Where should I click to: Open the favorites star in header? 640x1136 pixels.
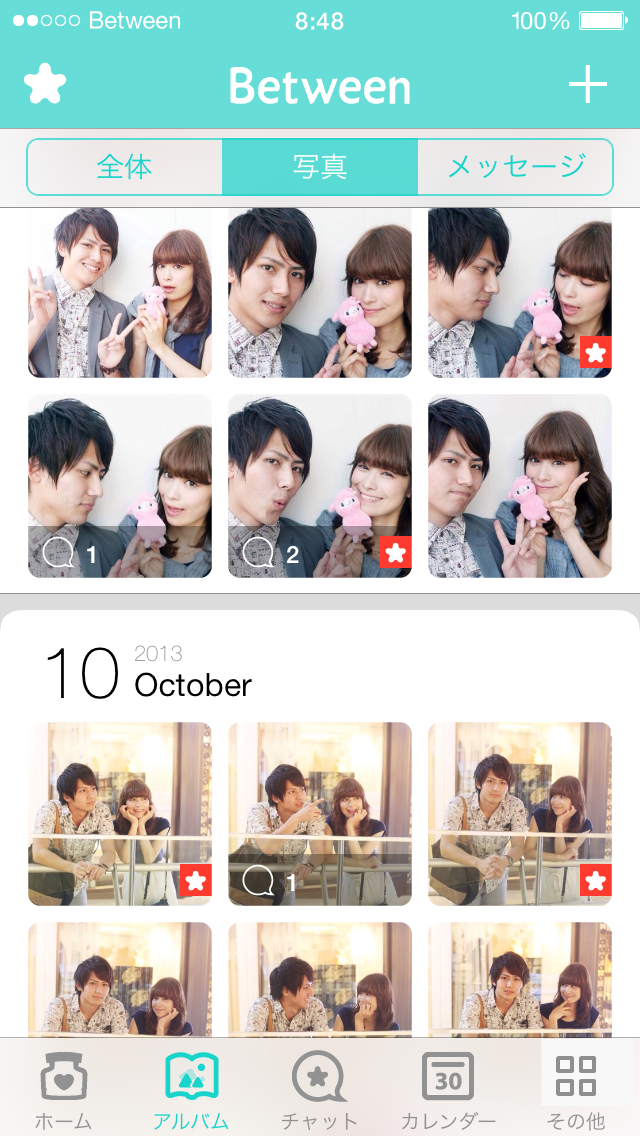click(x=45, y=85)
